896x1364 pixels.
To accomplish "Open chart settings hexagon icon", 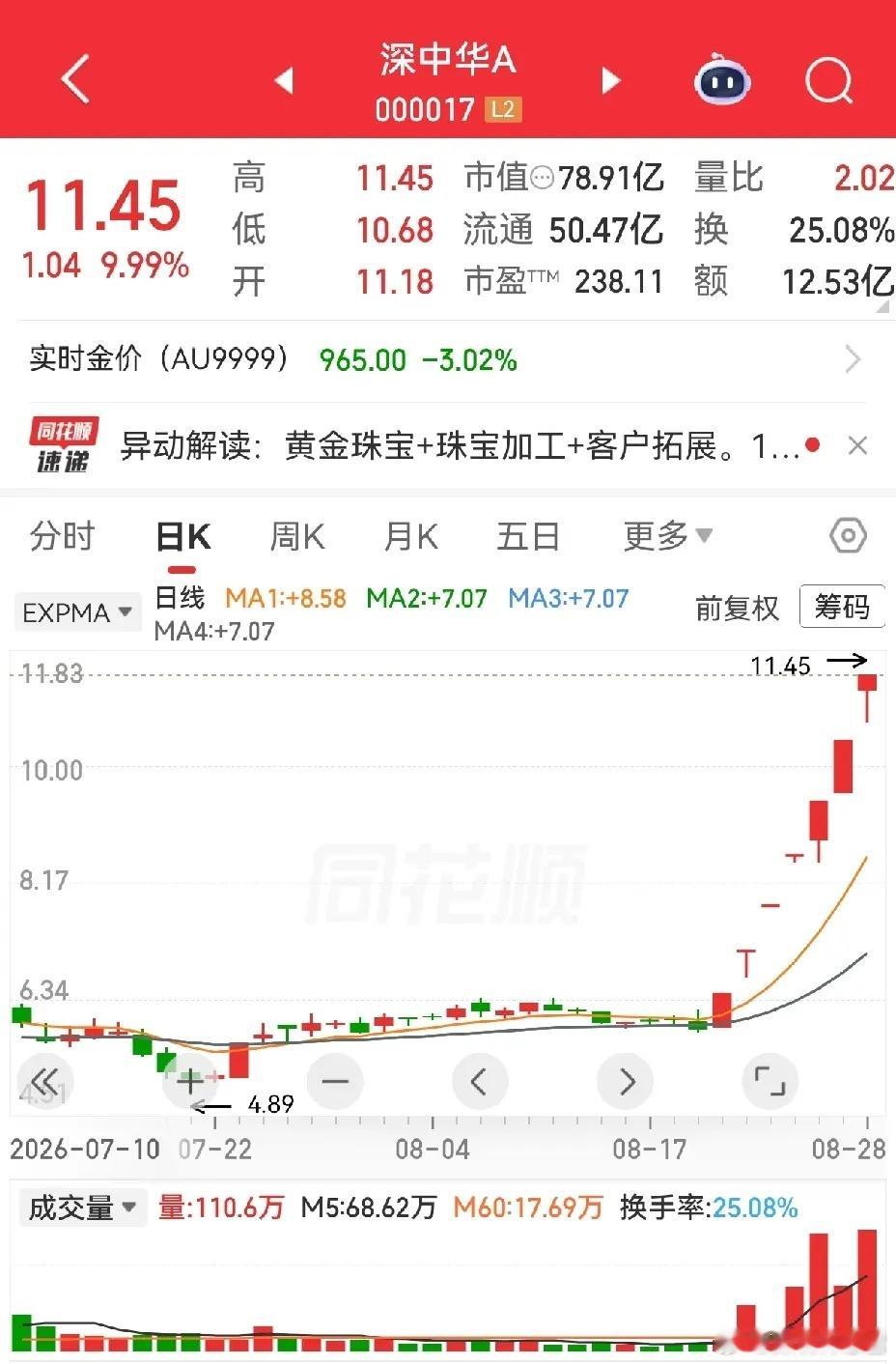I will click(x=848, y=536).
